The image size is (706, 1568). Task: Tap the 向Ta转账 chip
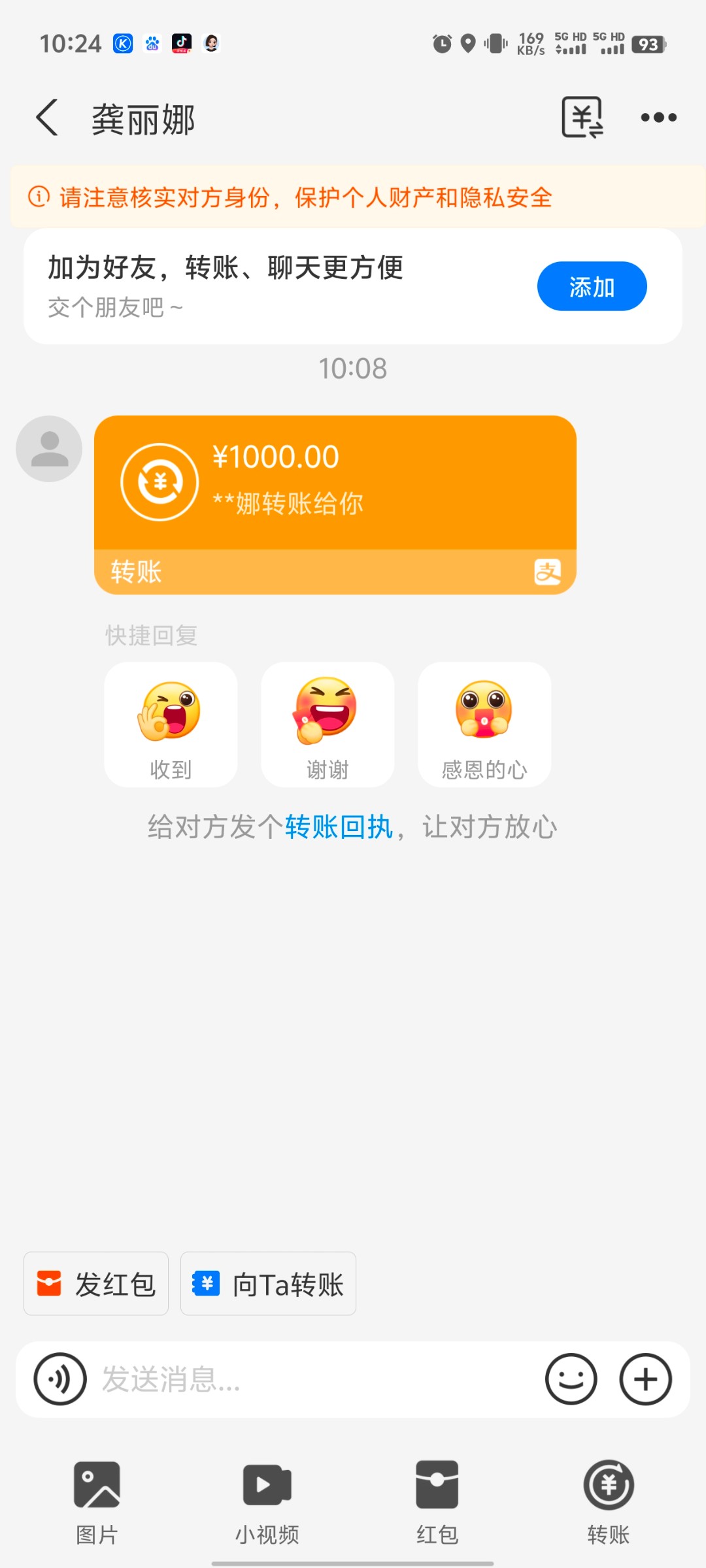point(268,1284)
